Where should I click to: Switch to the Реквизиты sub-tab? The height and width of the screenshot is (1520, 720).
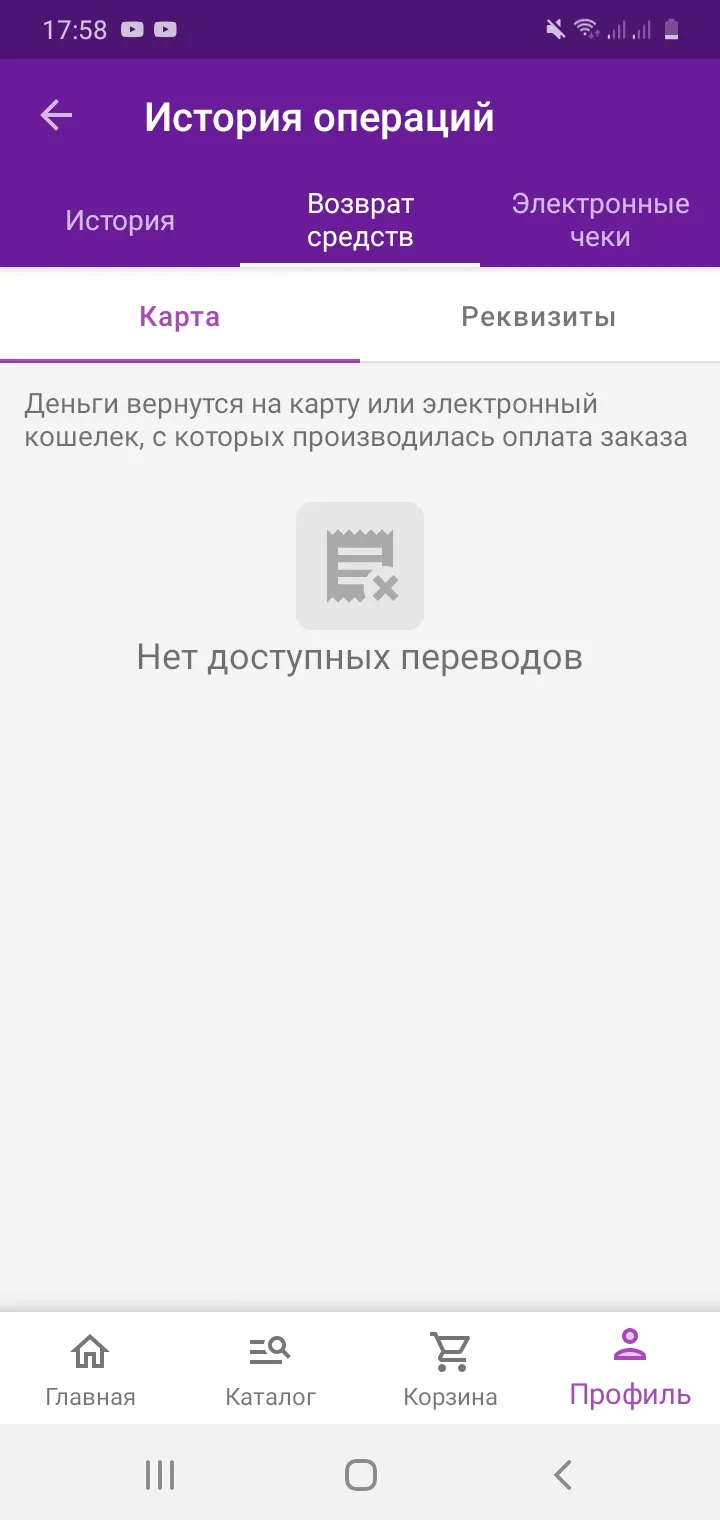(x=539, y=316)
